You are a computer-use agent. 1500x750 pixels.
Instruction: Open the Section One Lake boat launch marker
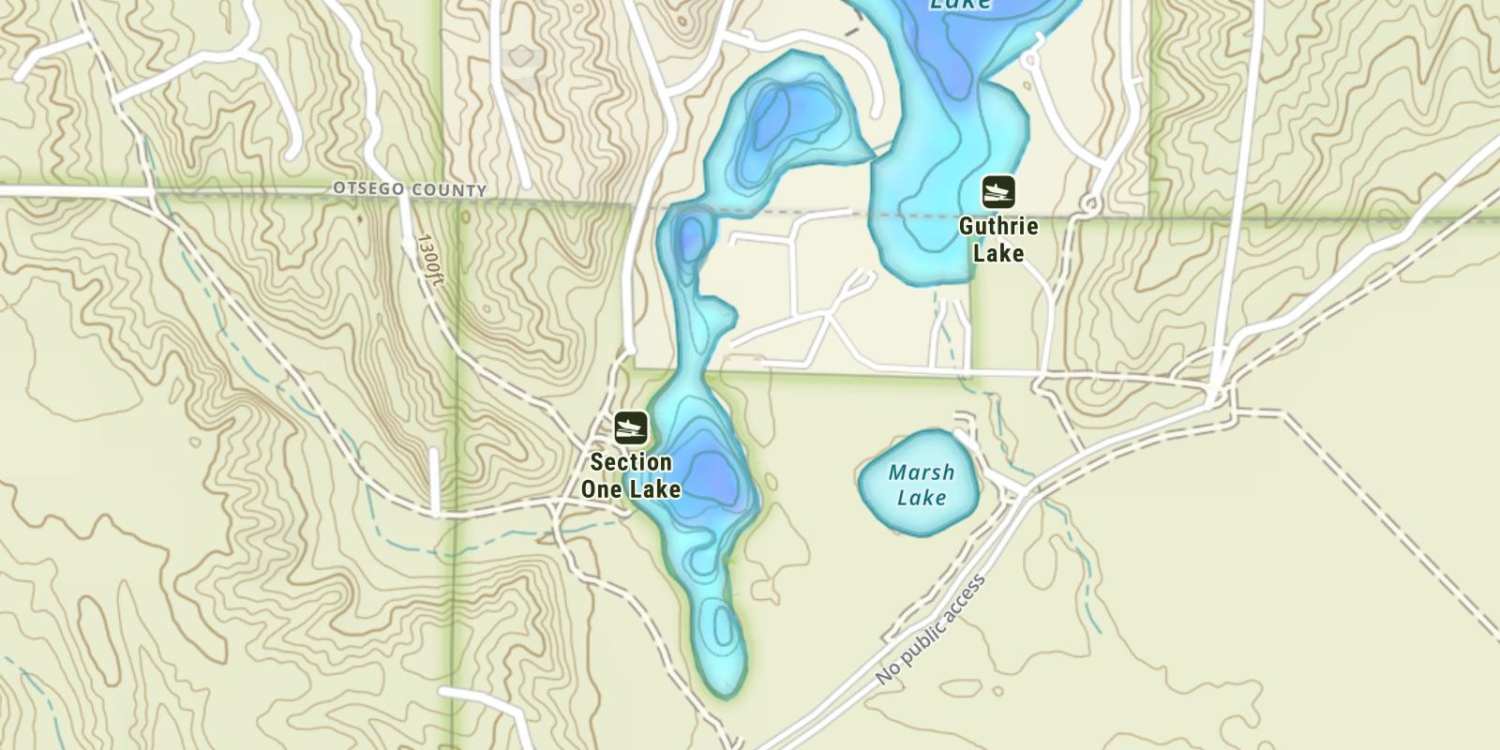pos(630,428)
